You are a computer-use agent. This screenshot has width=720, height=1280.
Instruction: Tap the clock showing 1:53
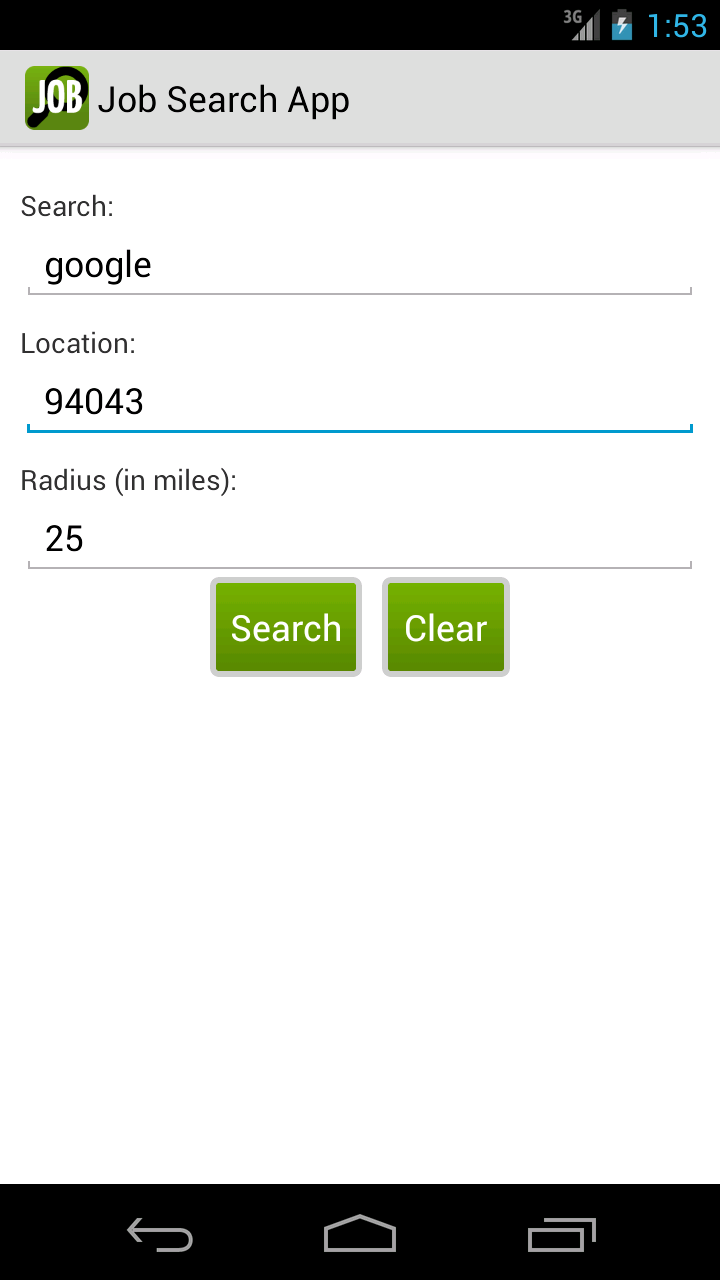678,24
